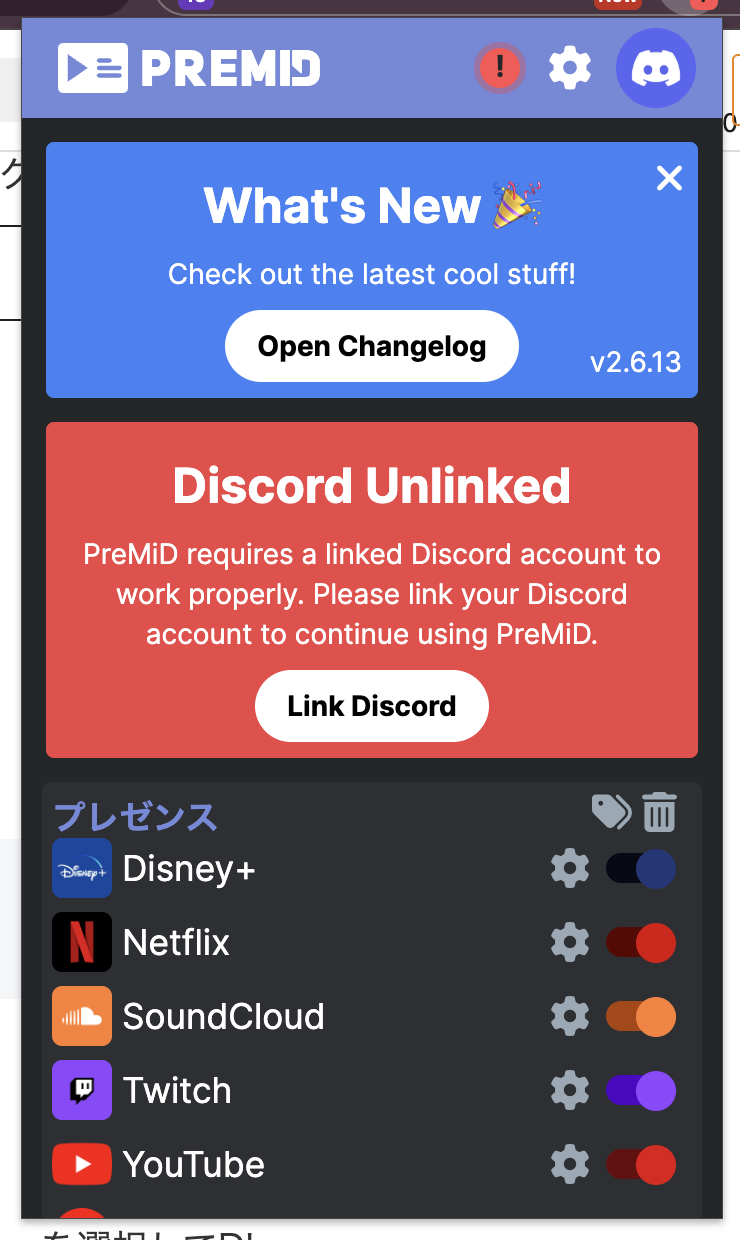The image size is (740, 1240).
Task: Open PreMiD settings gear in header
Action: tap(570, 68)
